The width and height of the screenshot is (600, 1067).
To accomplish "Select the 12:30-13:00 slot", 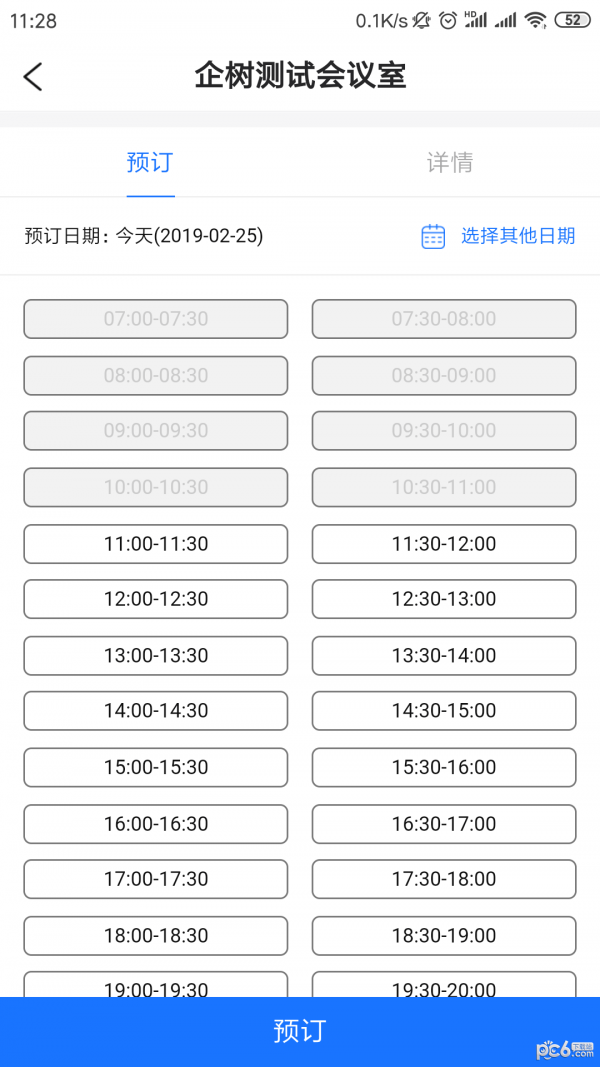I will pos(444,599).
